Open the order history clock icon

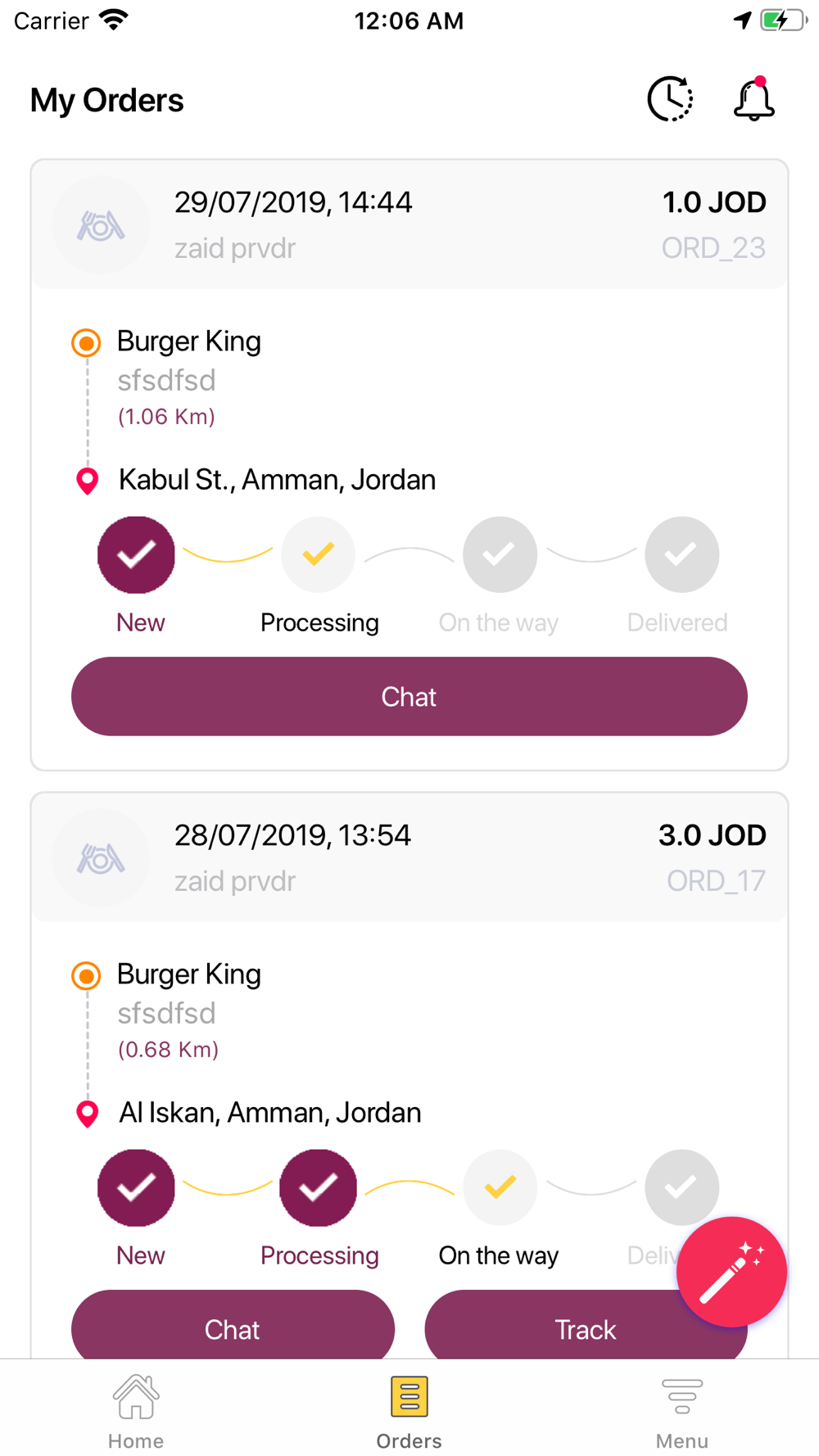pos(670,100)
